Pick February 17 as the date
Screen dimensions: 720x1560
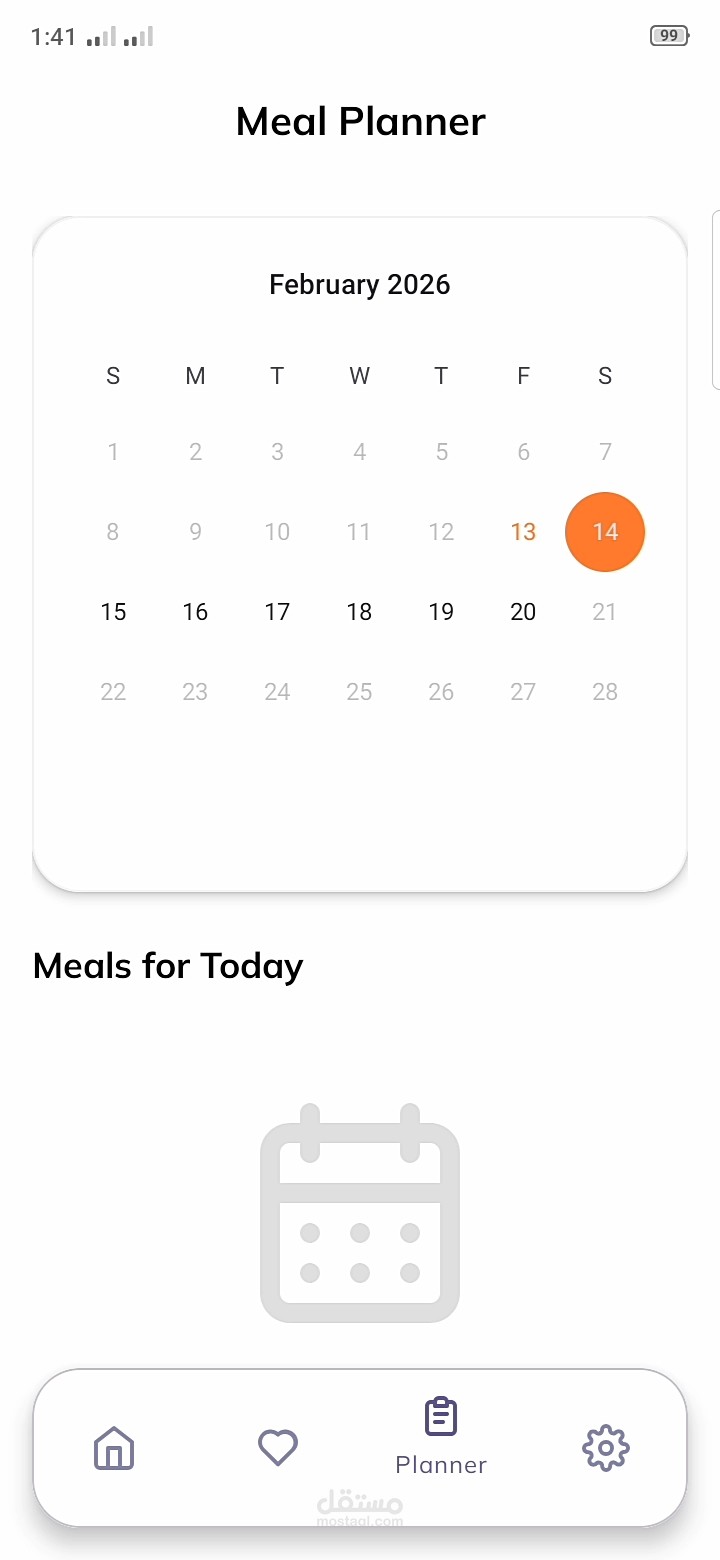point(277,612)
